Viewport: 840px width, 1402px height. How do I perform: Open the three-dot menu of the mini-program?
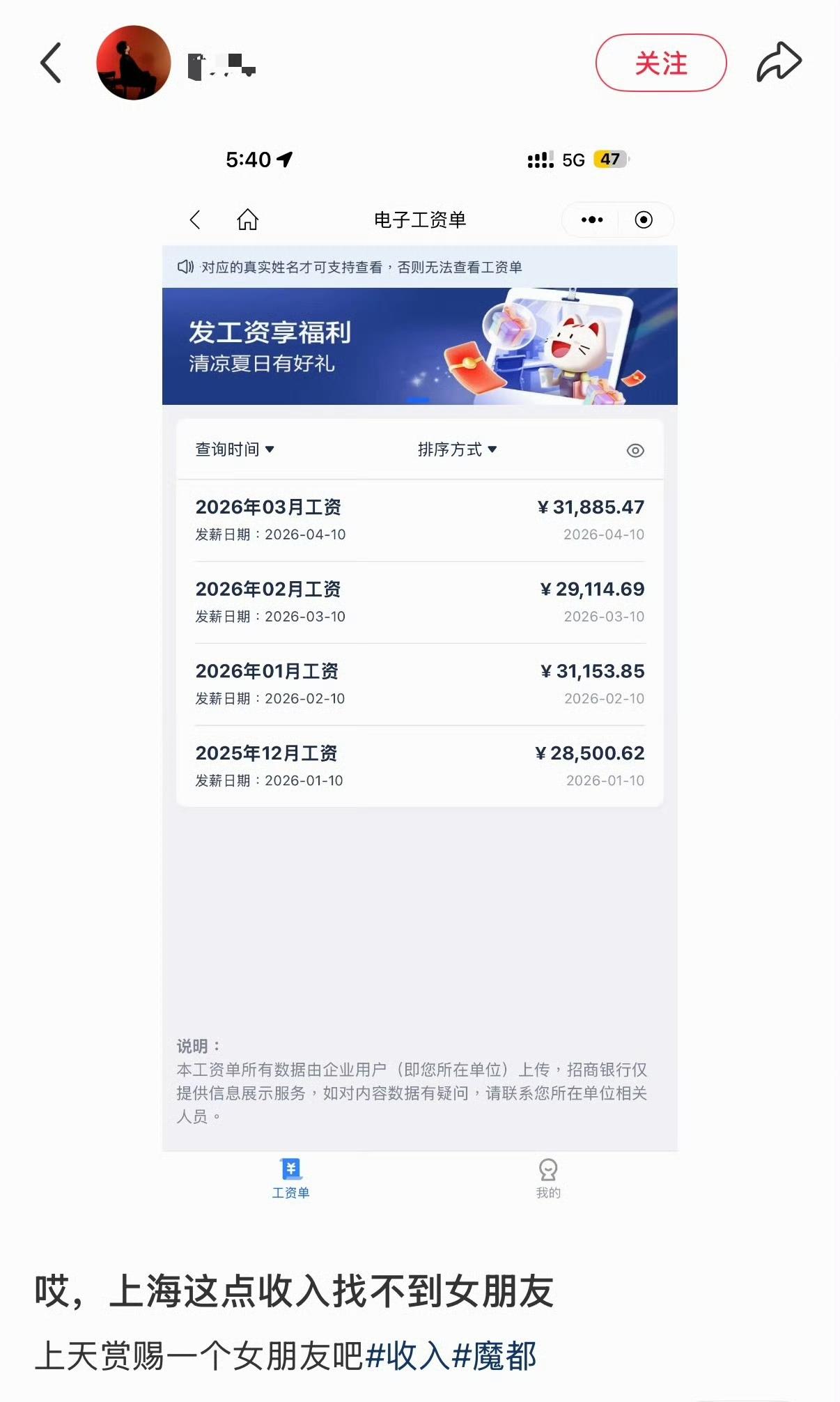pyautogui.click(x=591, y=219)
